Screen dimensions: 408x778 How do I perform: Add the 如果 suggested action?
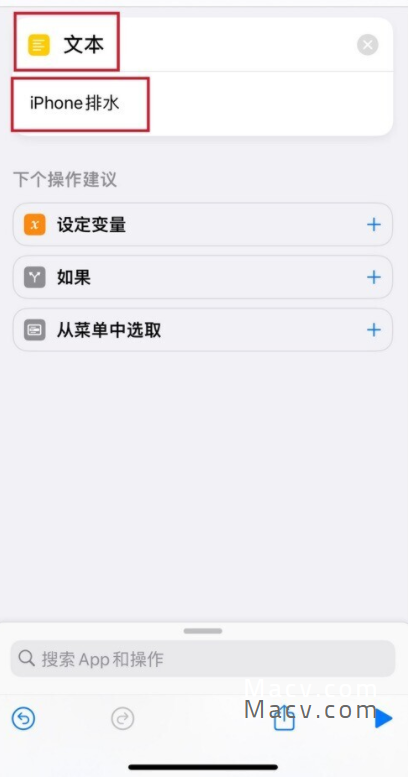pyautogui.click(x=373, y=277)
